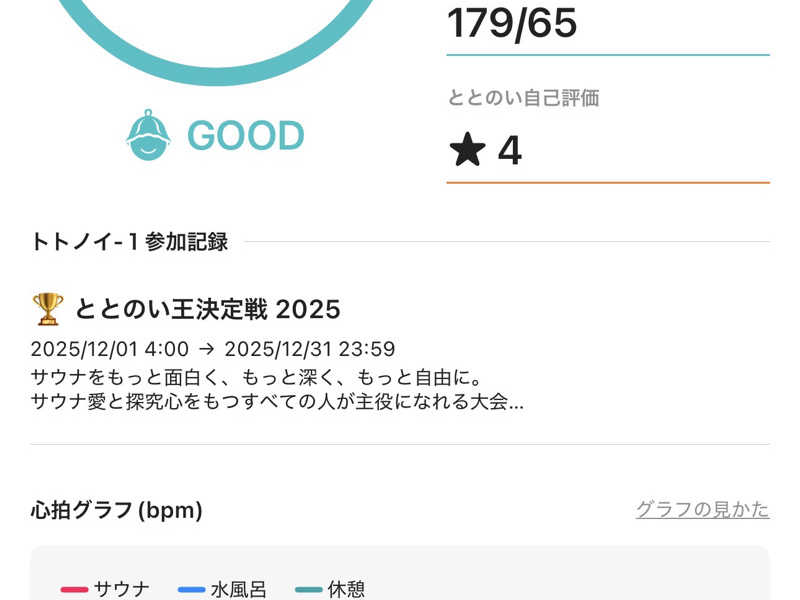Open the ととのい王決定戦 2025 event entry
The height and width of the screenshot is (600, 800).
[x=207, y=310]
